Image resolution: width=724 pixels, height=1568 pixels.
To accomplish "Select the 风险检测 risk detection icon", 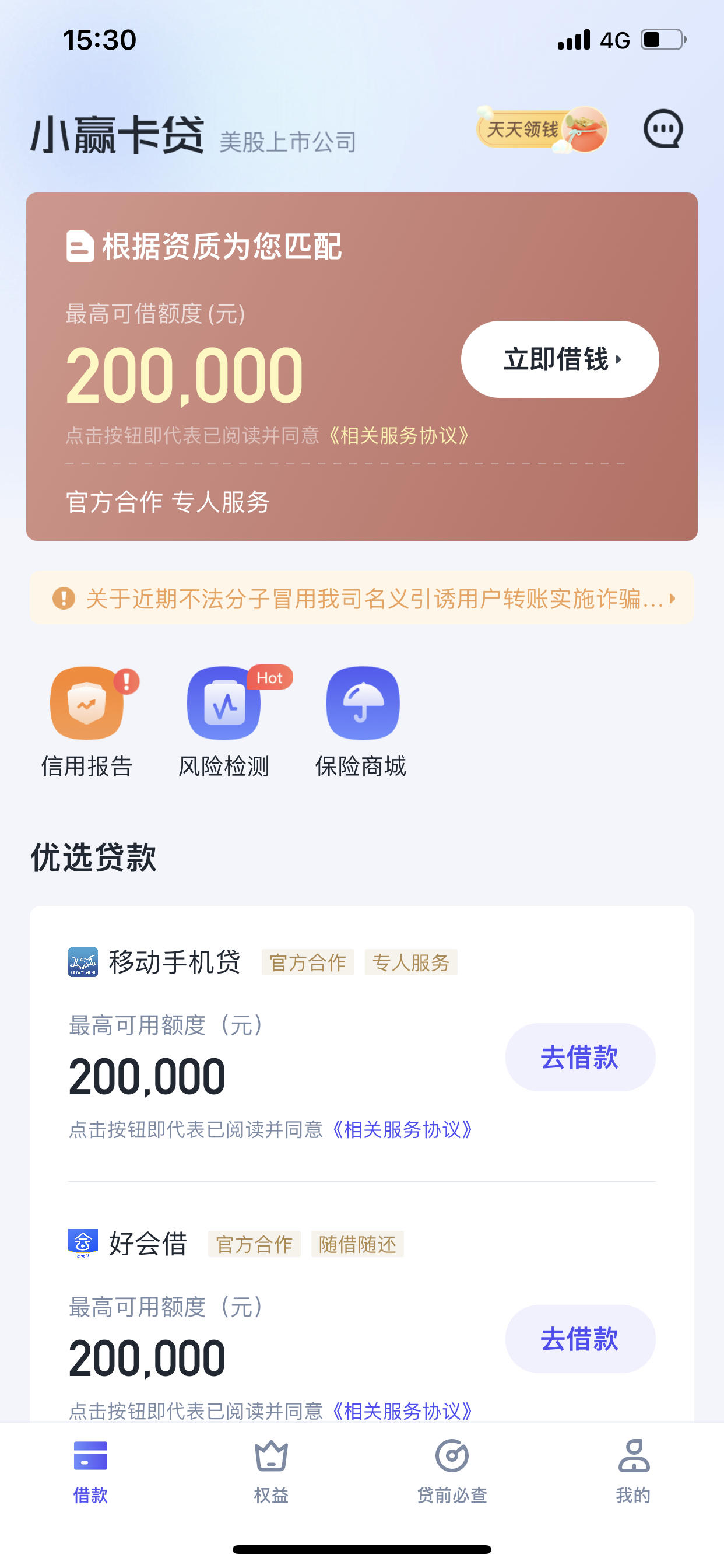I will [x=224, y=703].
